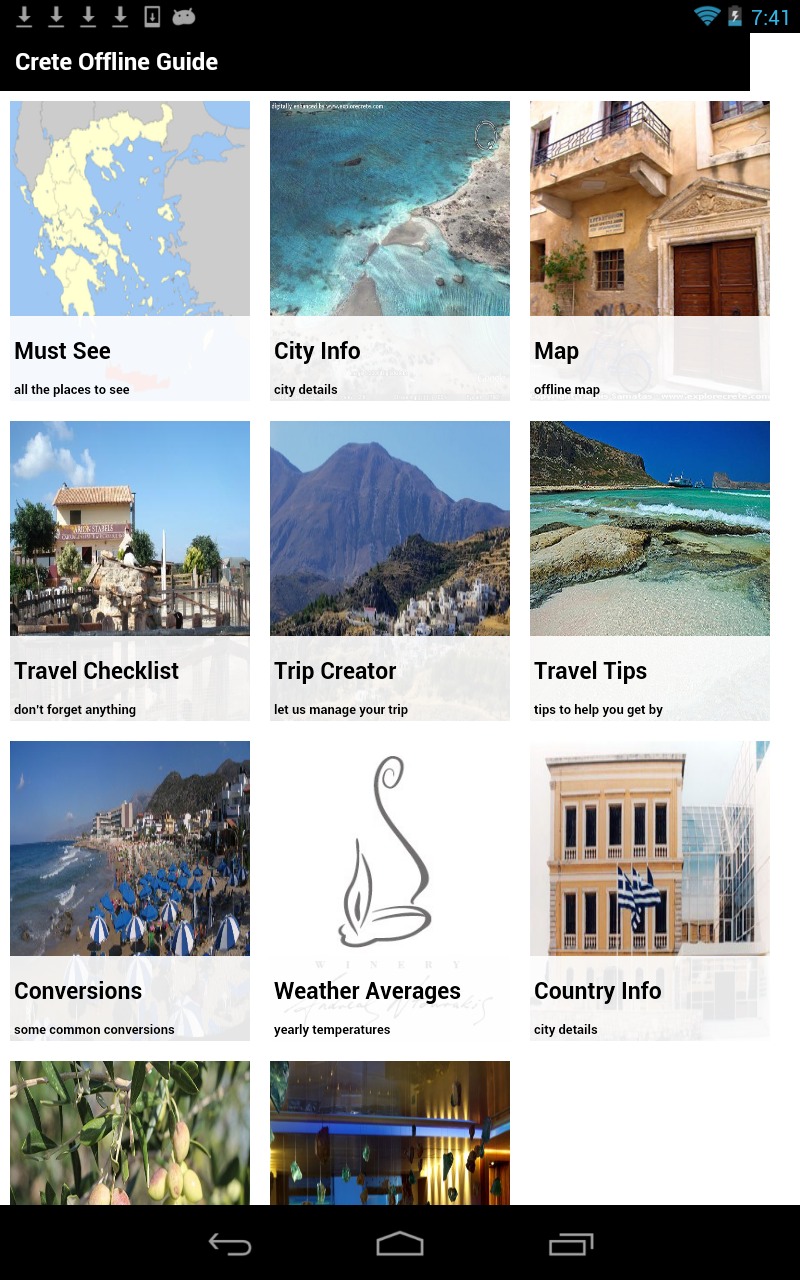Tap the first download notification icon

pos(24,16)
